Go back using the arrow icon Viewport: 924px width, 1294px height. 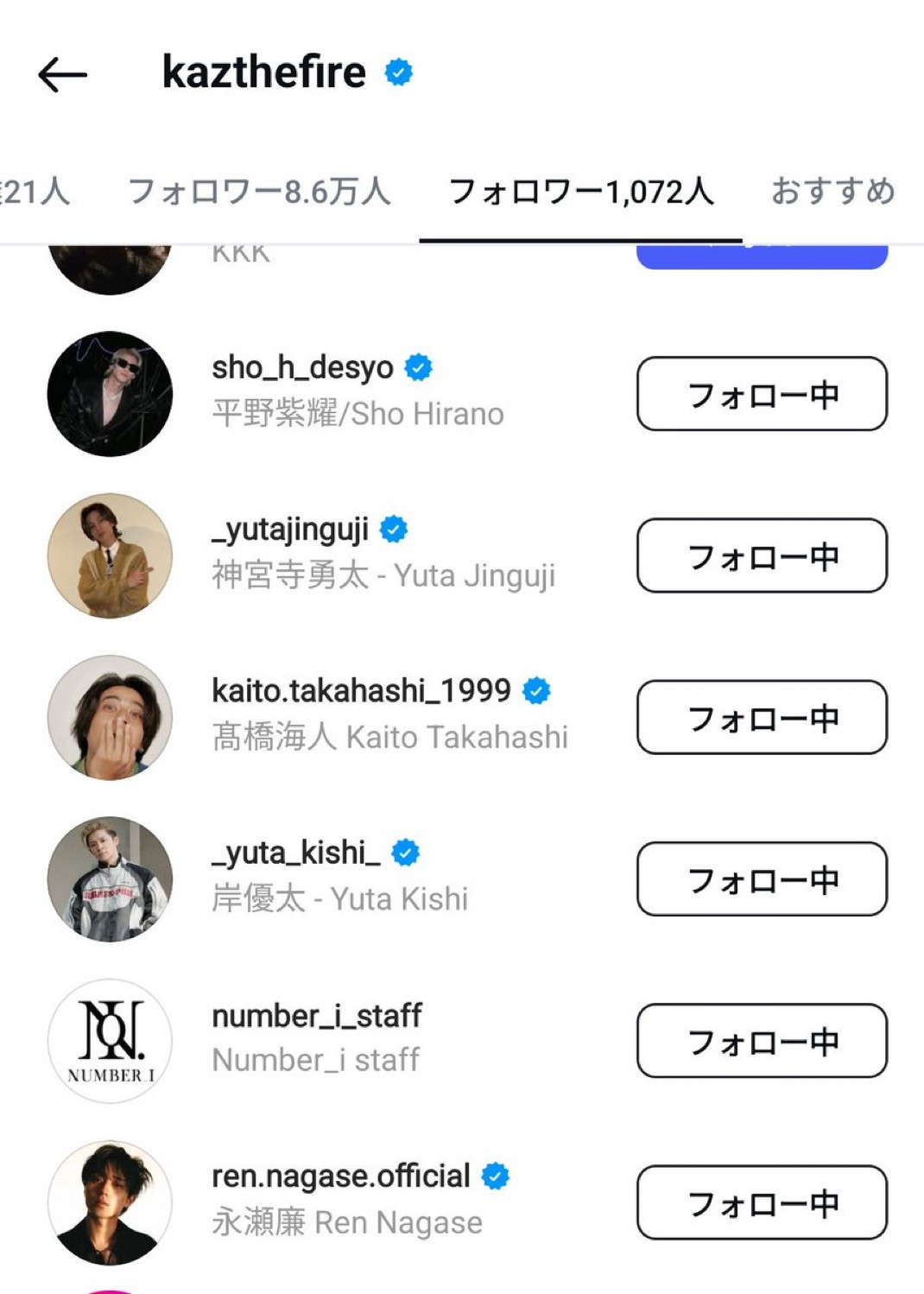coord(62,75)
